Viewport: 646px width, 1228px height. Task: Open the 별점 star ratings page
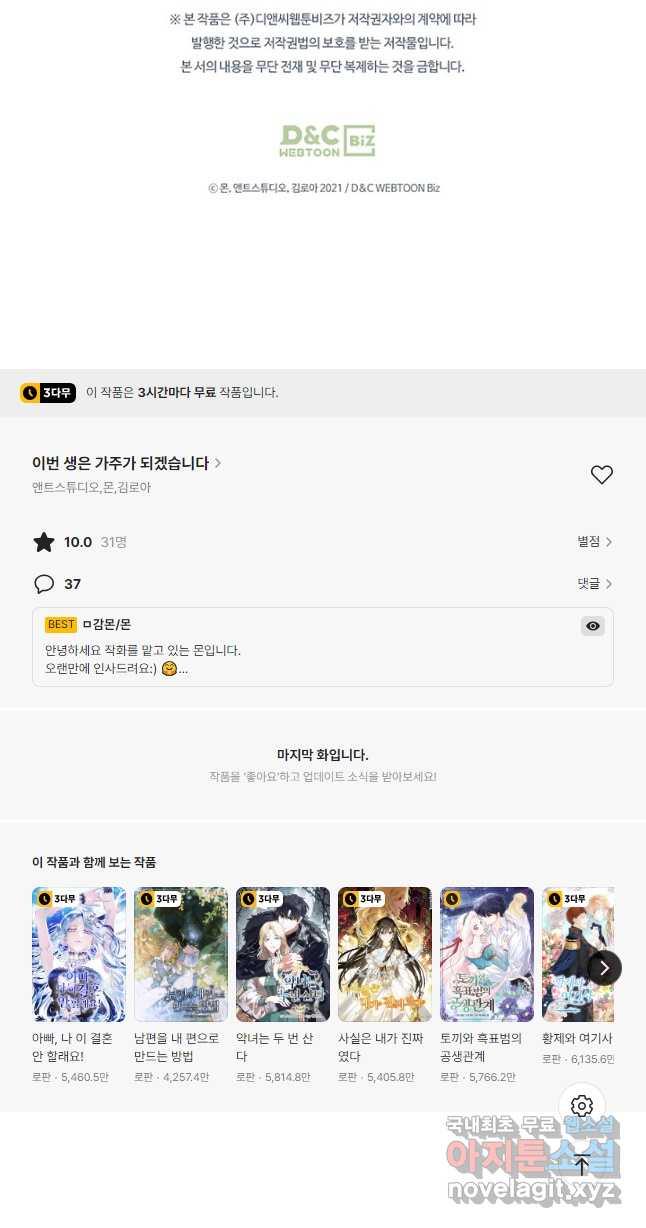coord(594,542)
